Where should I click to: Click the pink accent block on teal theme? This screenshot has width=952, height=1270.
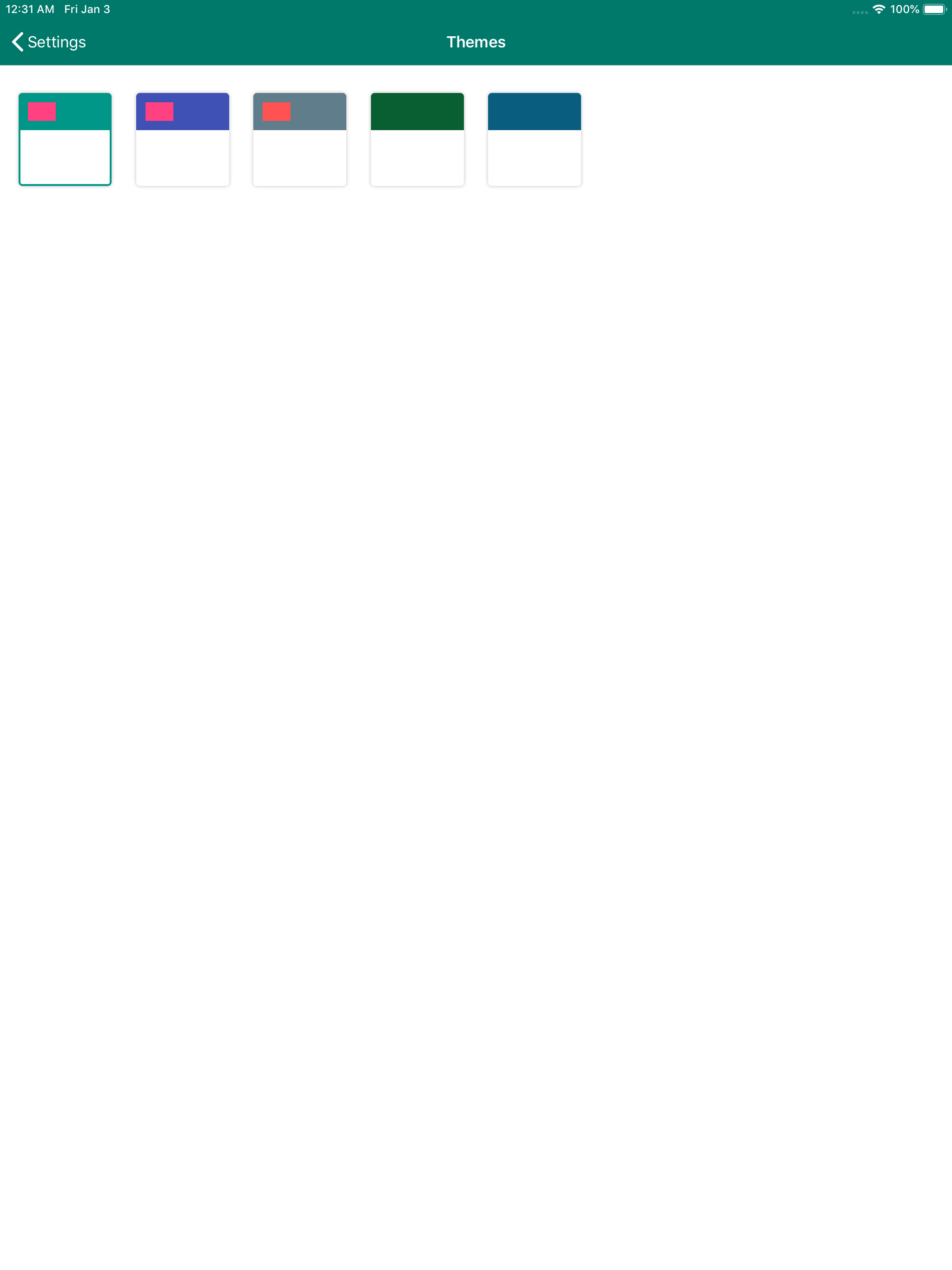click(x=42, y=112)
